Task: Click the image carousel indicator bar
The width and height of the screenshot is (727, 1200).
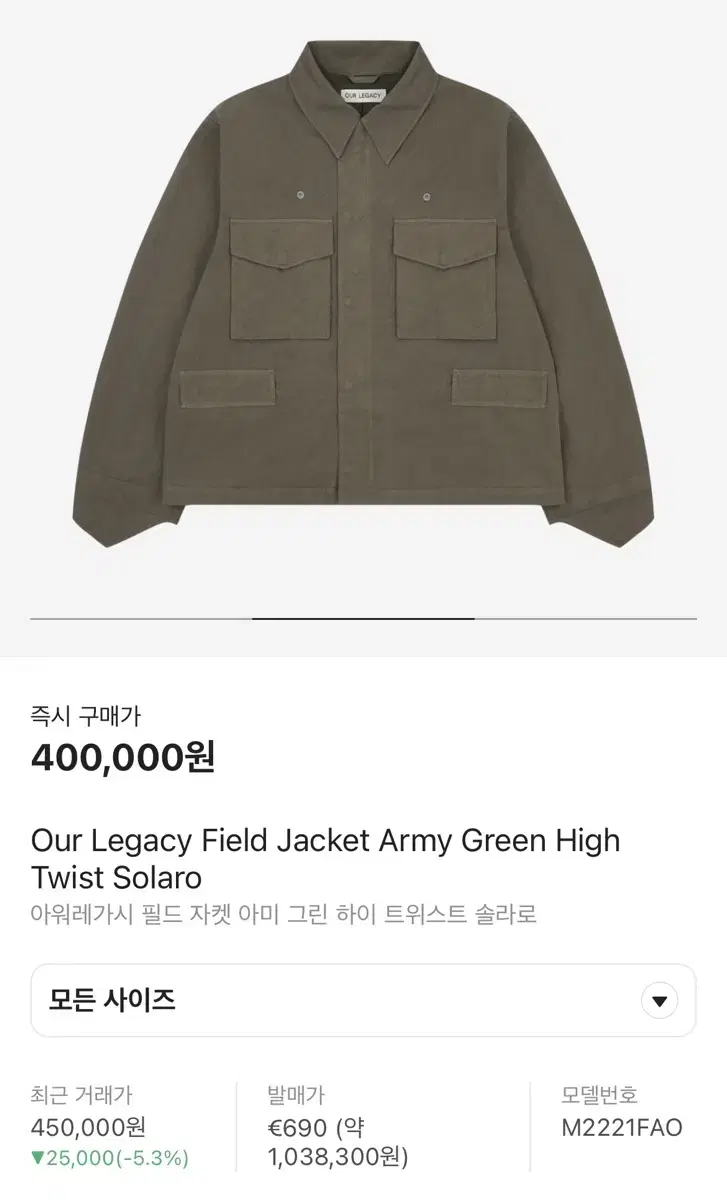Action: (x=363, y=618)
